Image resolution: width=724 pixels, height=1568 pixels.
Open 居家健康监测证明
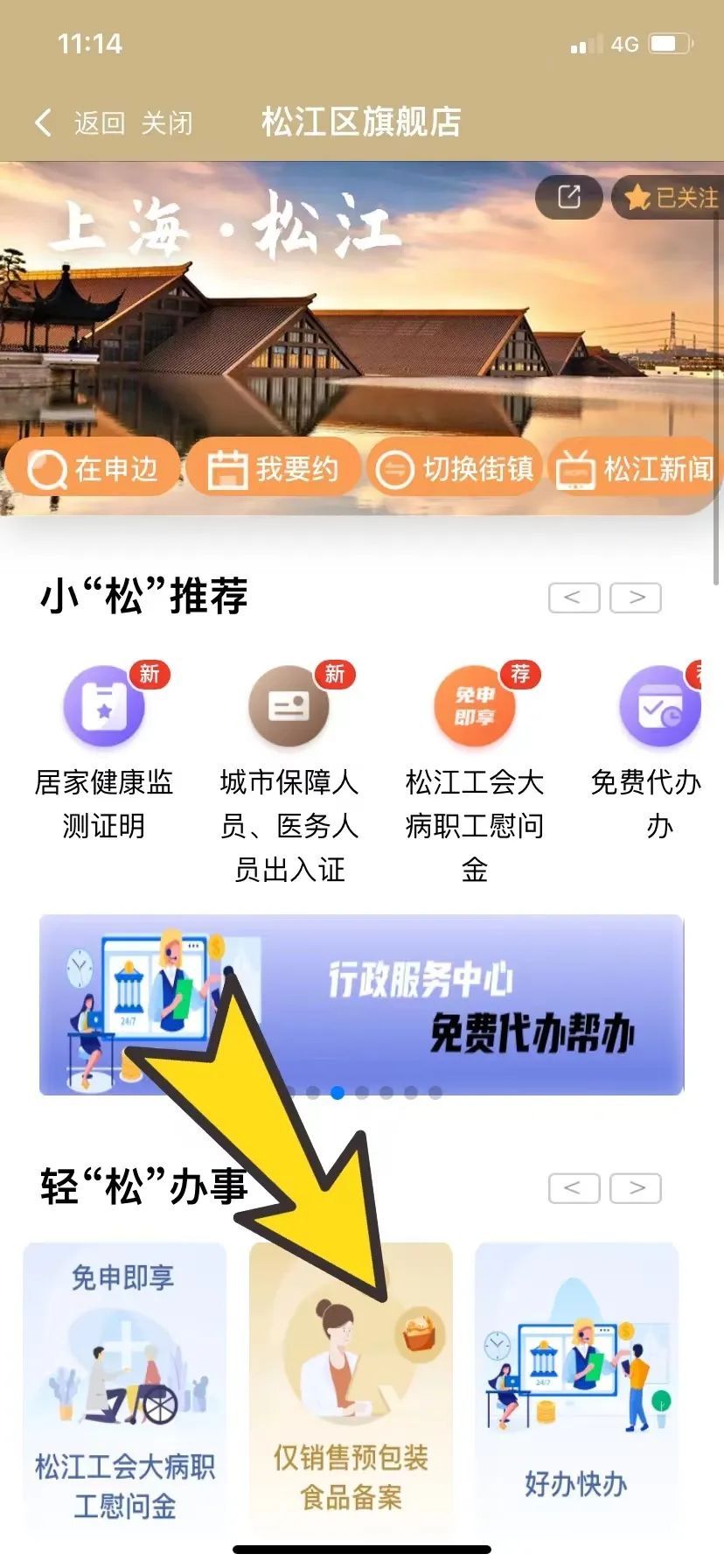(x=104, y=753)
